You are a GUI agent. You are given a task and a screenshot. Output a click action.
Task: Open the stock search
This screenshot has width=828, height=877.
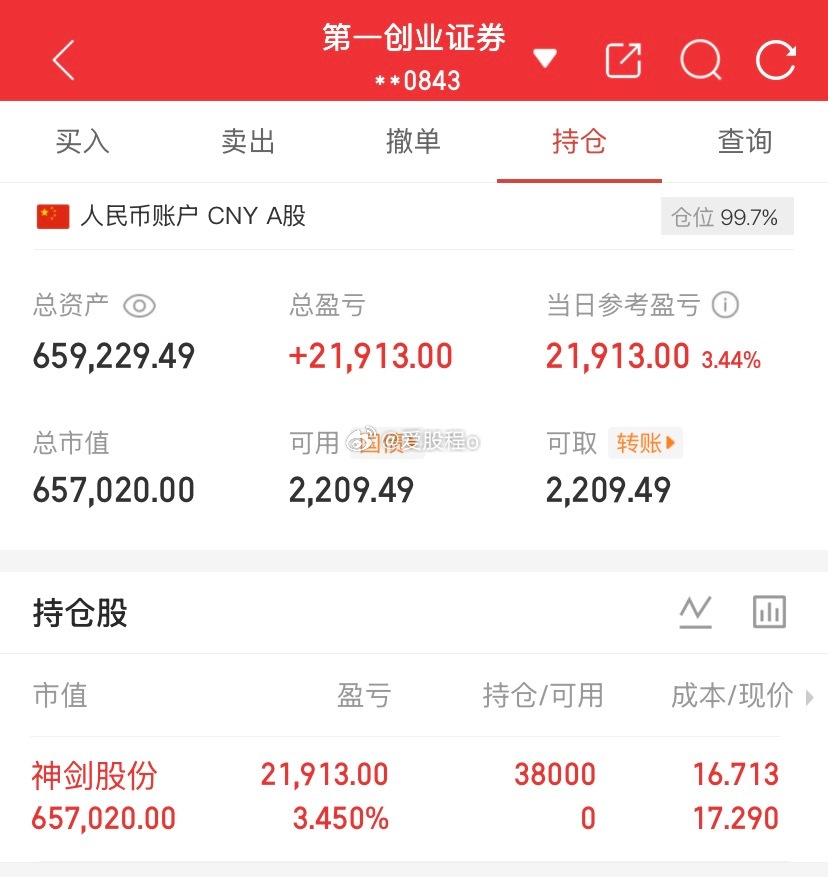[x=700, y=60]
